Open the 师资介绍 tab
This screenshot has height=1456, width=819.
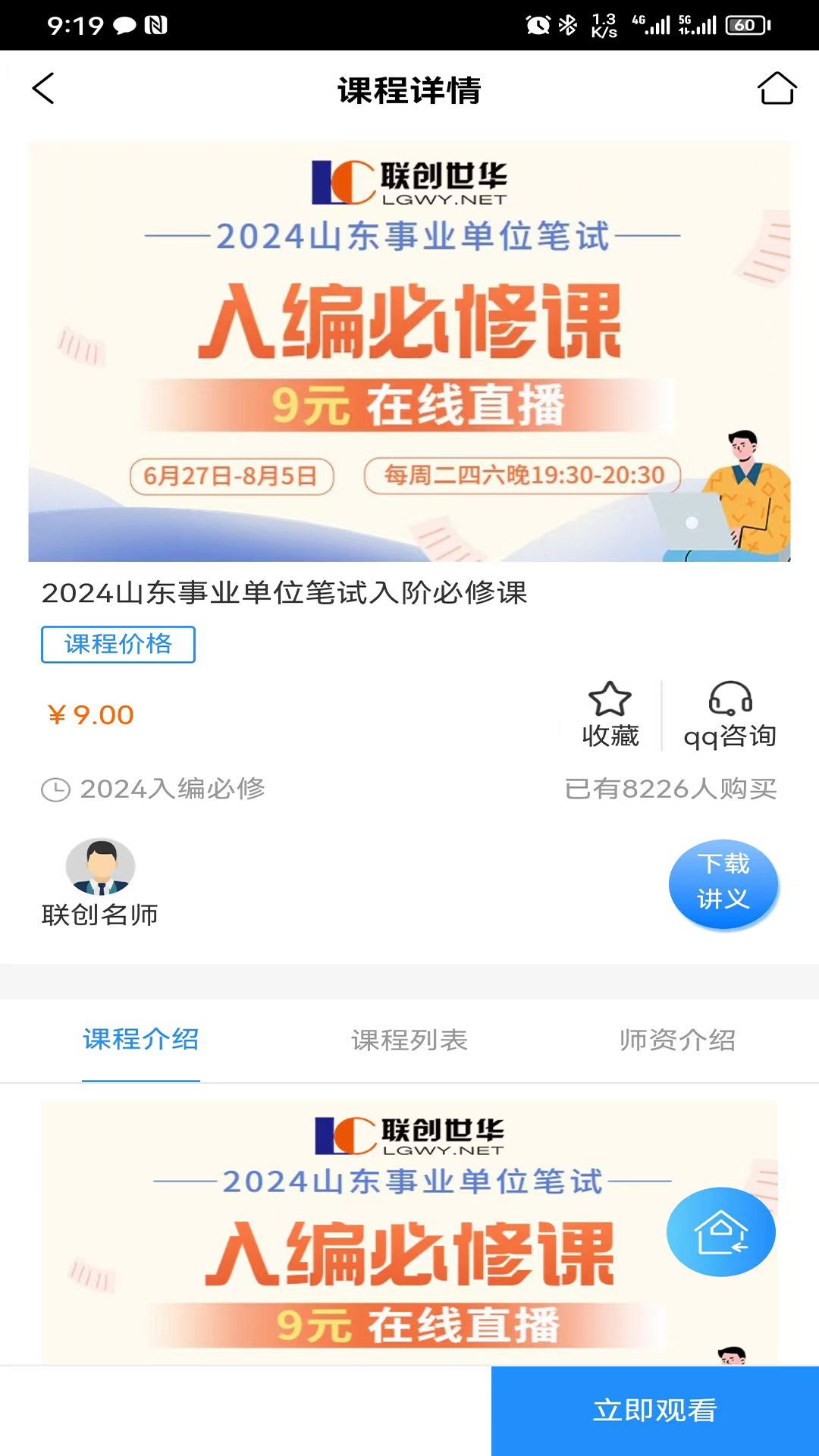click(677, 1040)
